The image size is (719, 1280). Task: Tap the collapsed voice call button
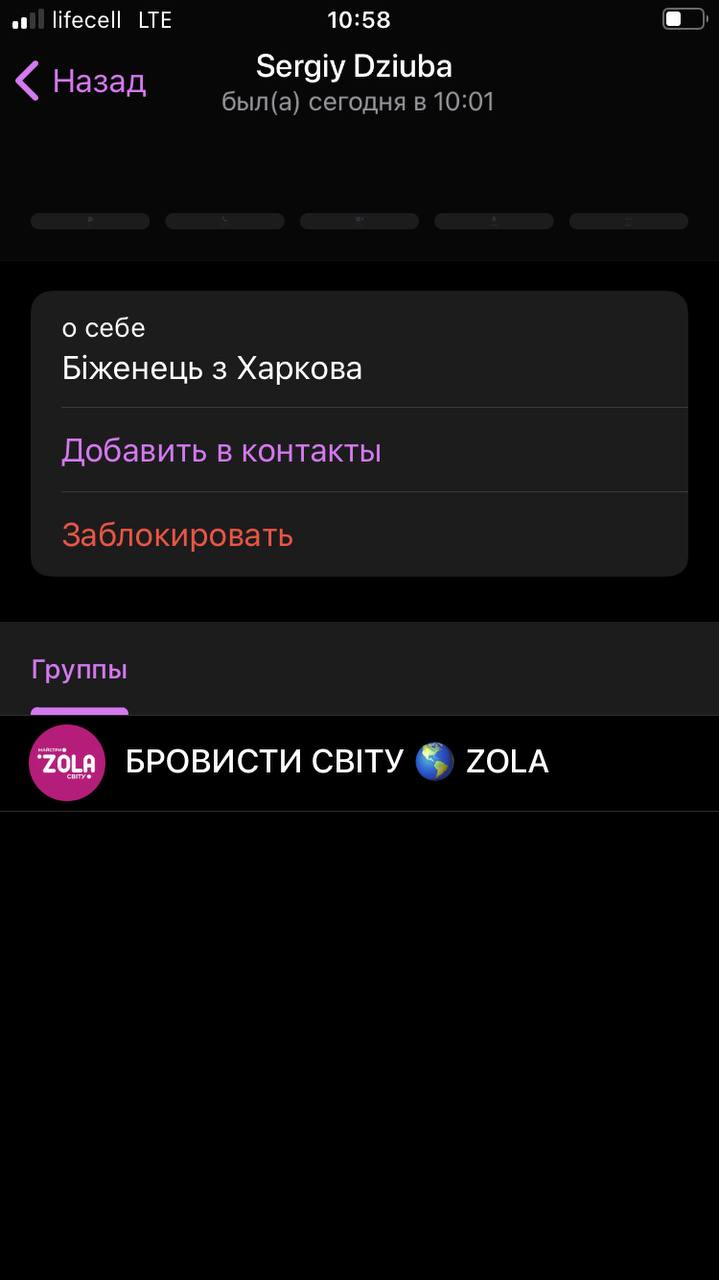coord(224,221)
